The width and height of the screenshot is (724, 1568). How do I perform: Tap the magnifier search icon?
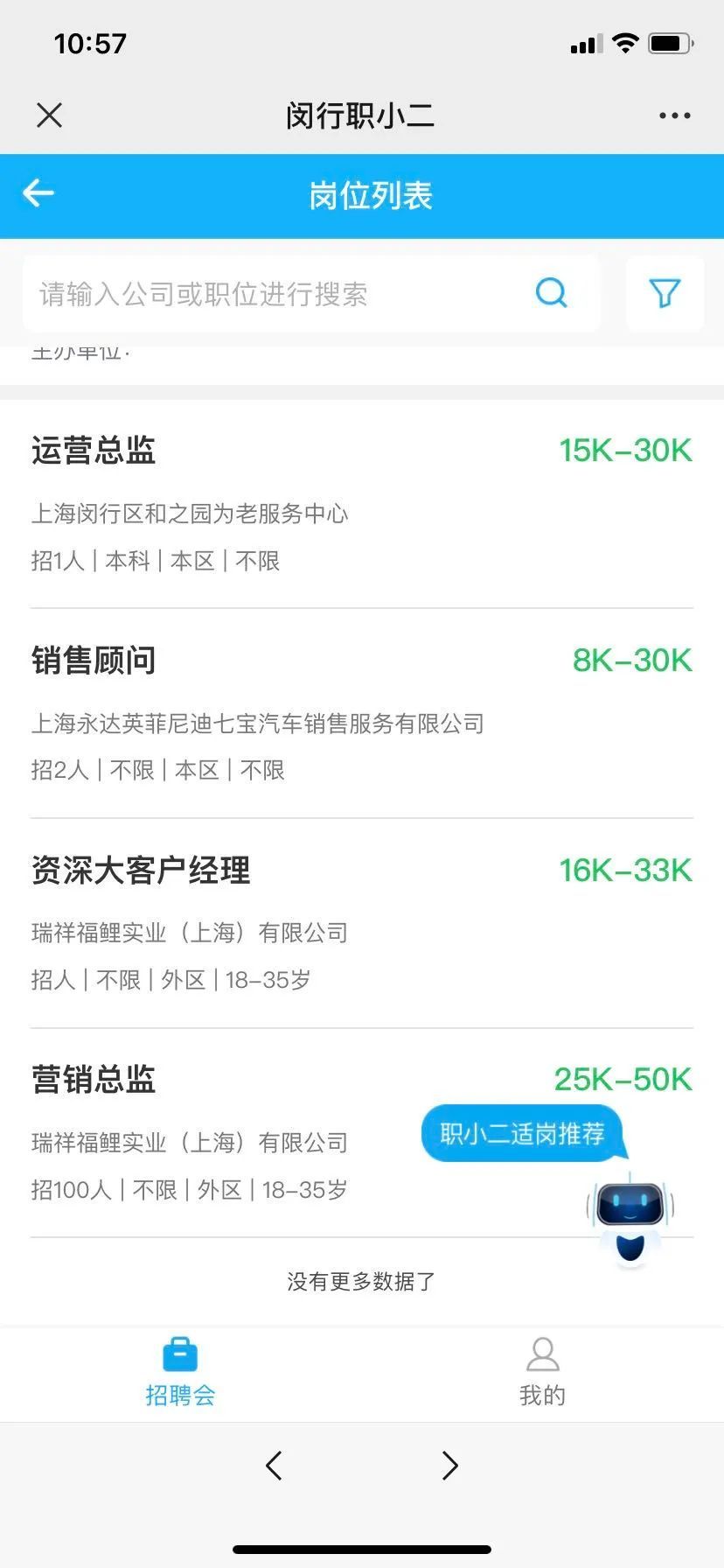[552, 293]
